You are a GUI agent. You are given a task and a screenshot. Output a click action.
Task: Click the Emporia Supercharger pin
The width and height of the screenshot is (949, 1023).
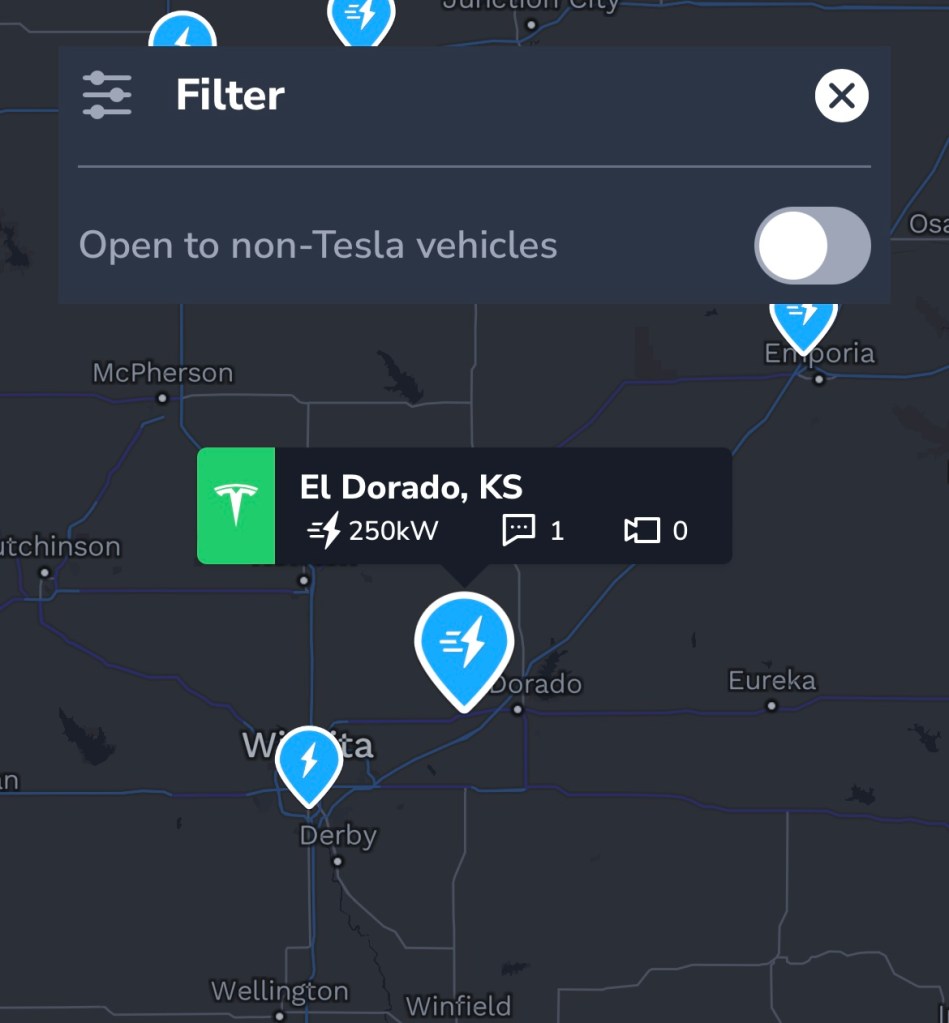coord(803,322)
